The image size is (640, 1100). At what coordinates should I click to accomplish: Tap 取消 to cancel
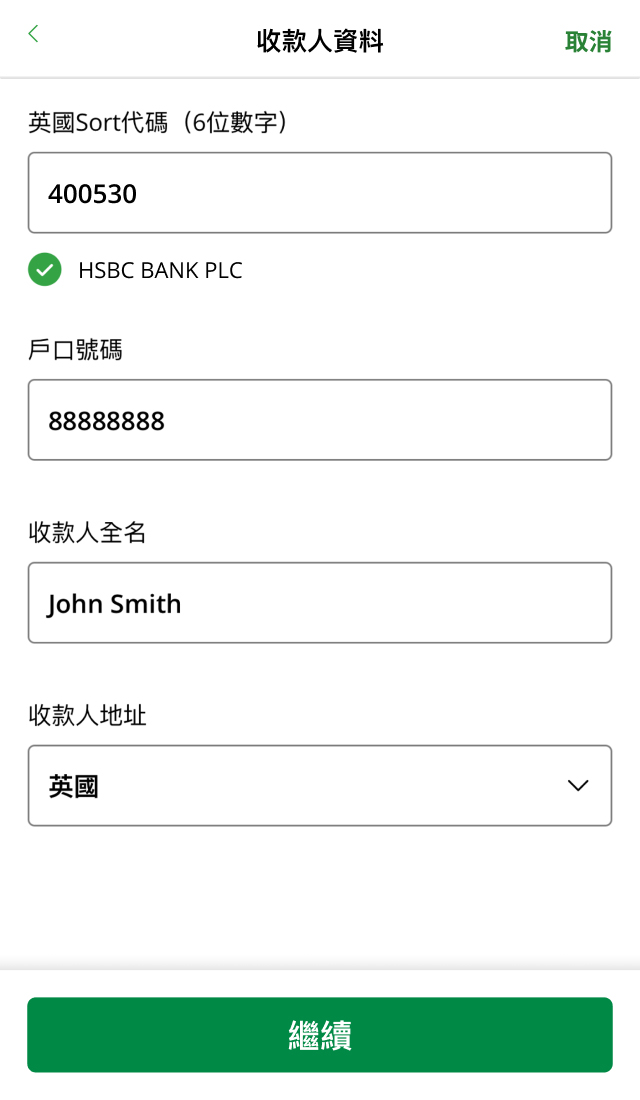click(588, 41)
